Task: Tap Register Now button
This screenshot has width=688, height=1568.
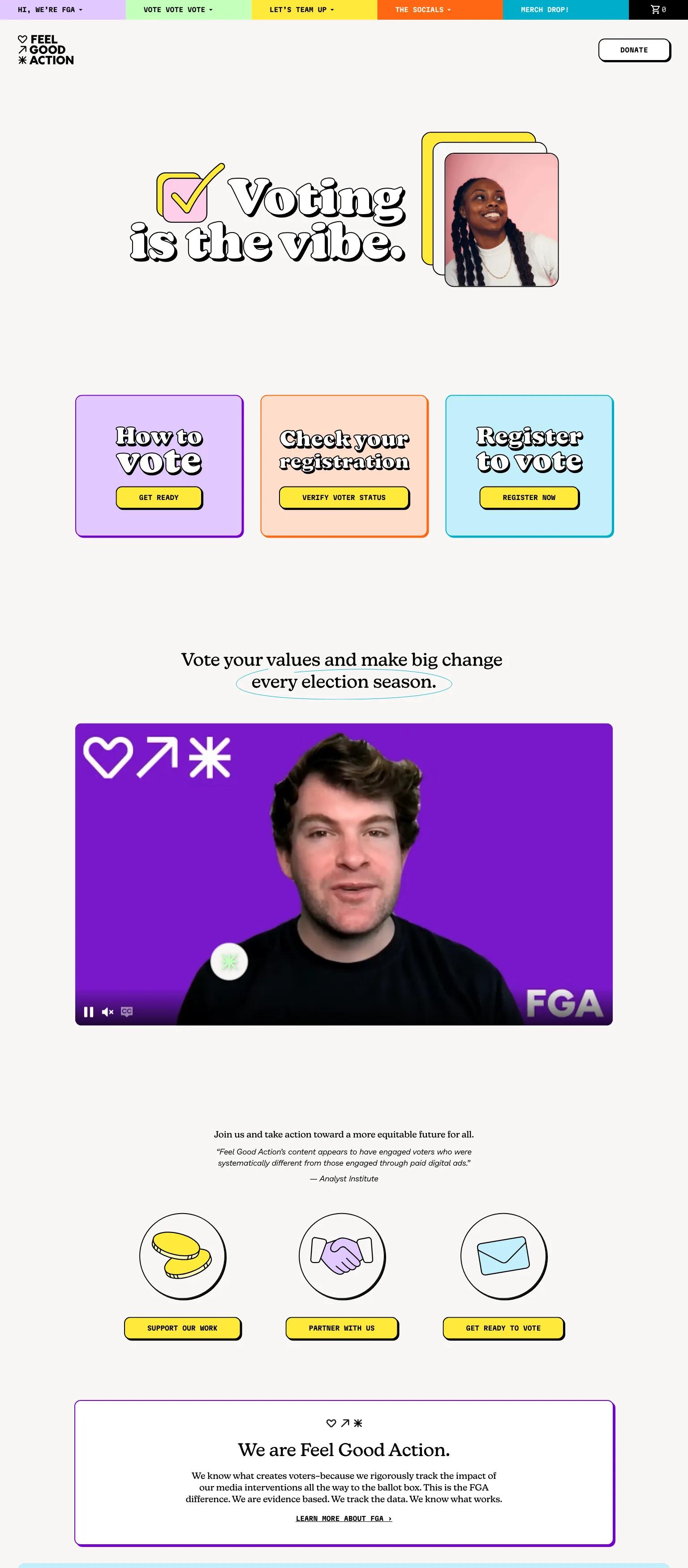Action: coord(529,497)
